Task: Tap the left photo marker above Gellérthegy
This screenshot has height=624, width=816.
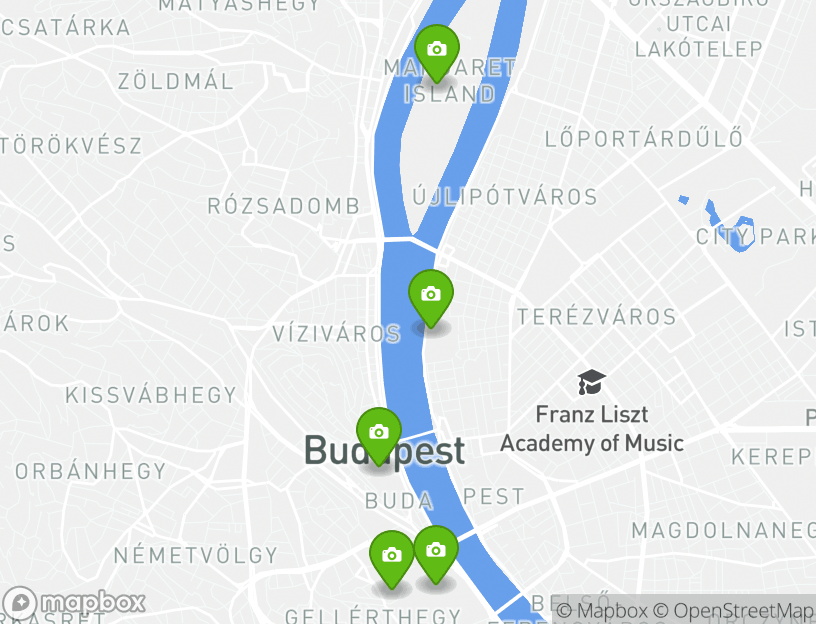Action: [x=392, y=556]
